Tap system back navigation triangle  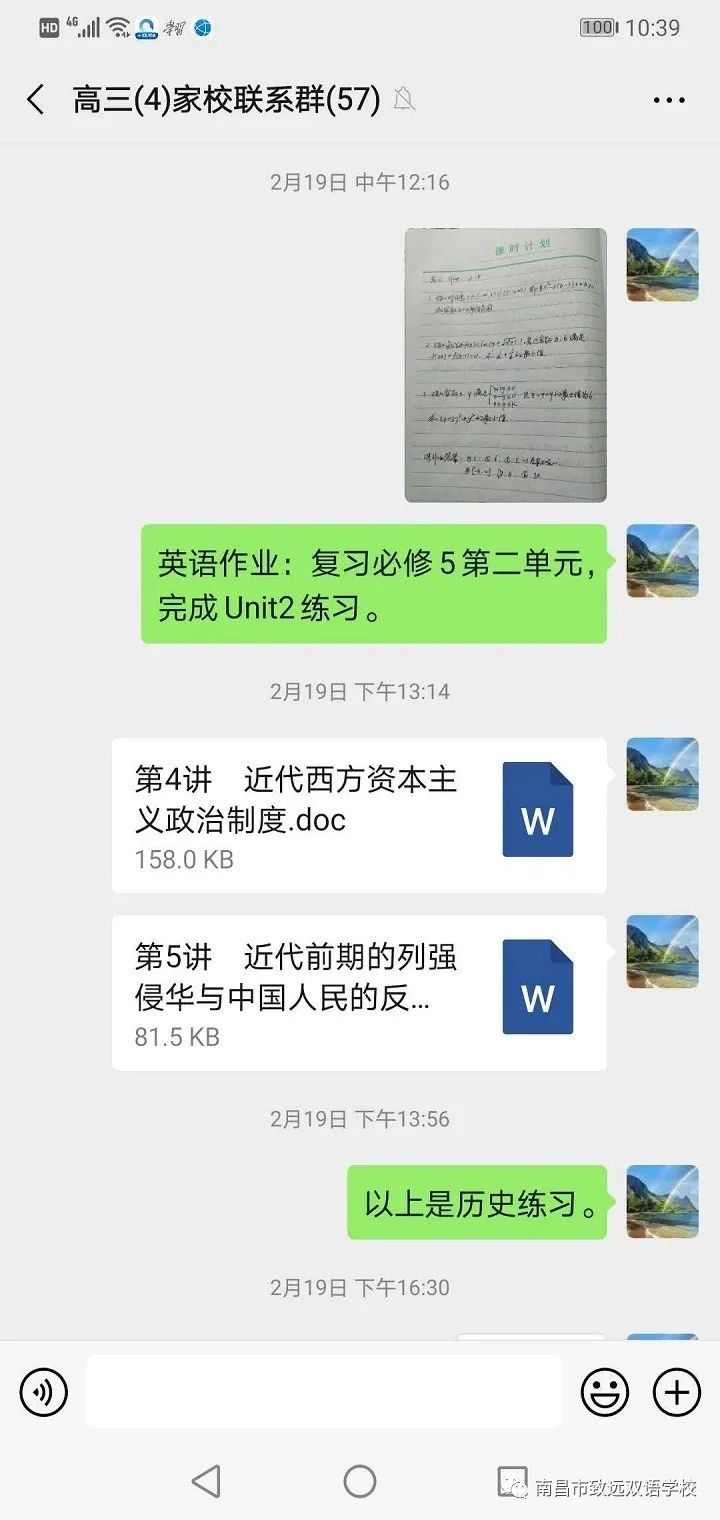click(206, 1481)
